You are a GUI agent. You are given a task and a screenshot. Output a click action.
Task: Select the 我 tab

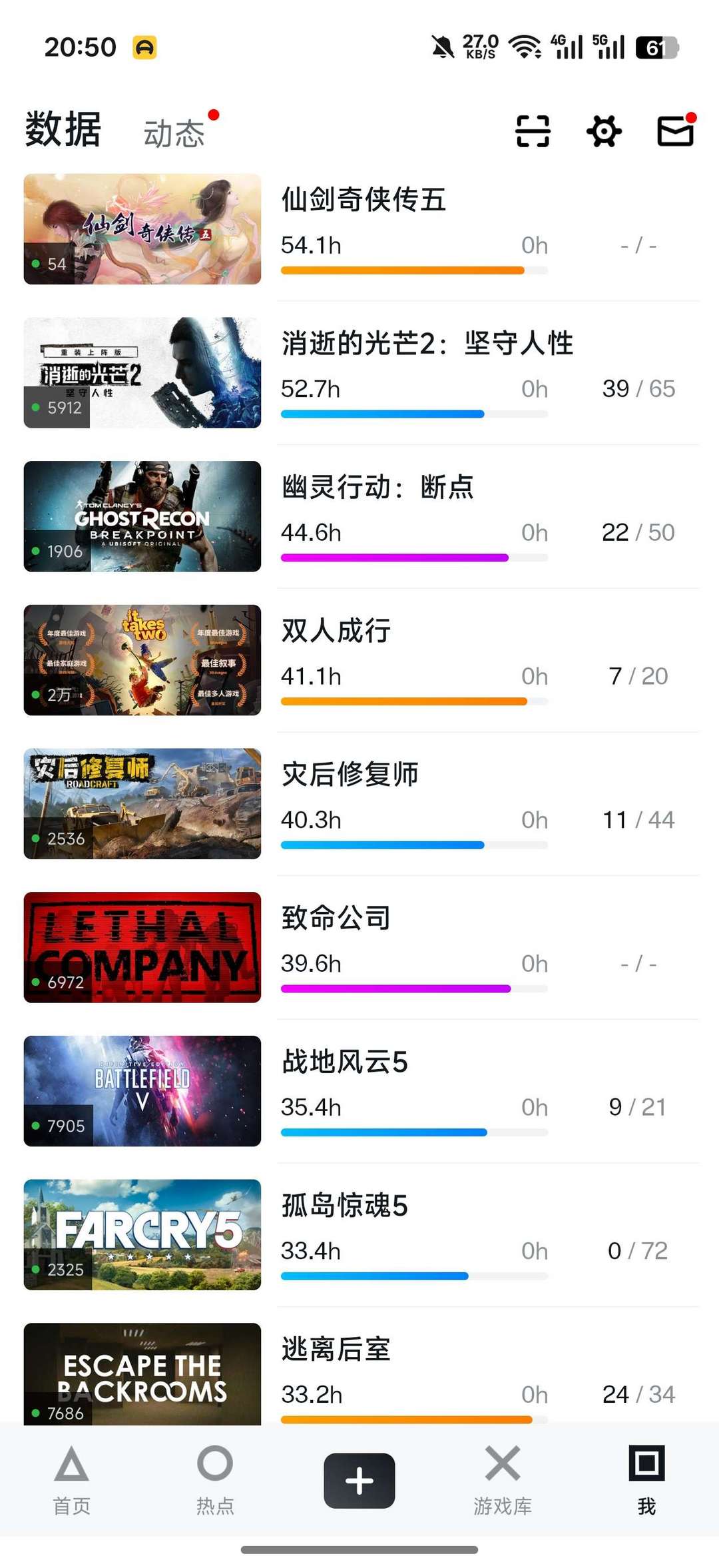646,1480
